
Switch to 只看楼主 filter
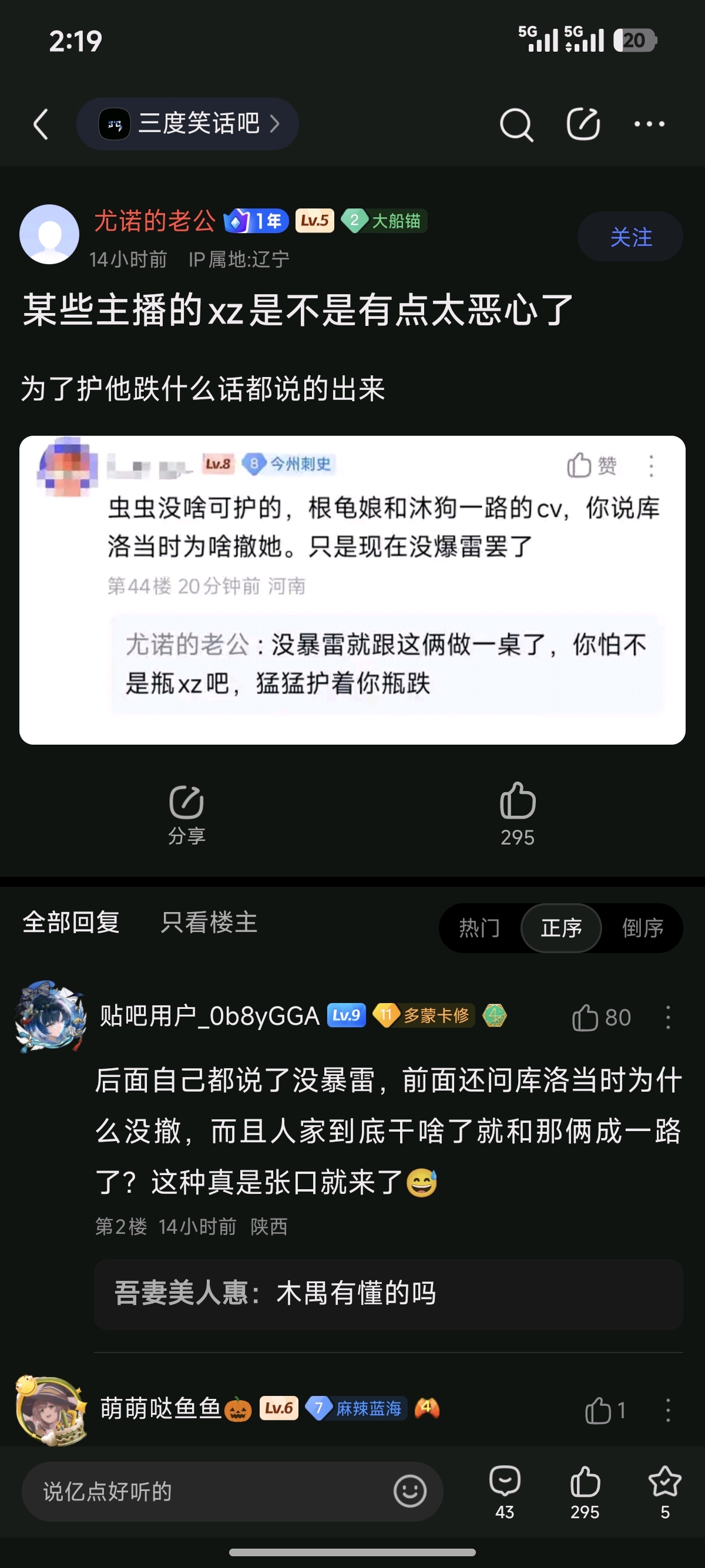(x=209, y=922)
